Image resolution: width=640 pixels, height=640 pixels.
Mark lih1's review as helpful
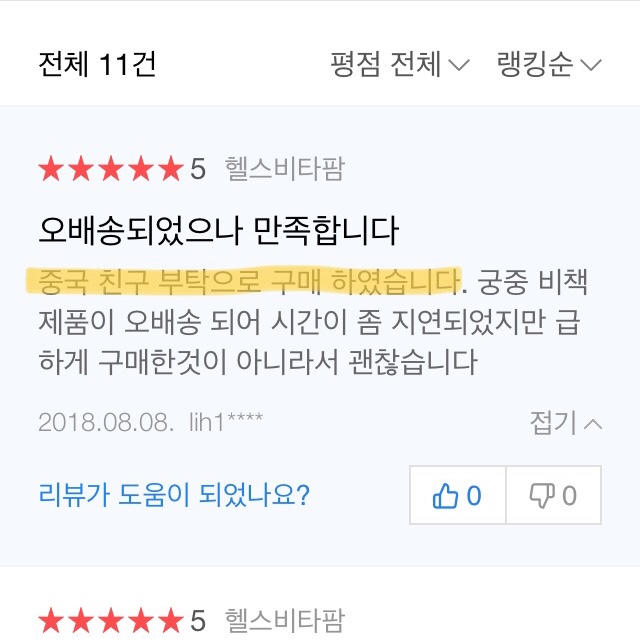tap(458, 495)
